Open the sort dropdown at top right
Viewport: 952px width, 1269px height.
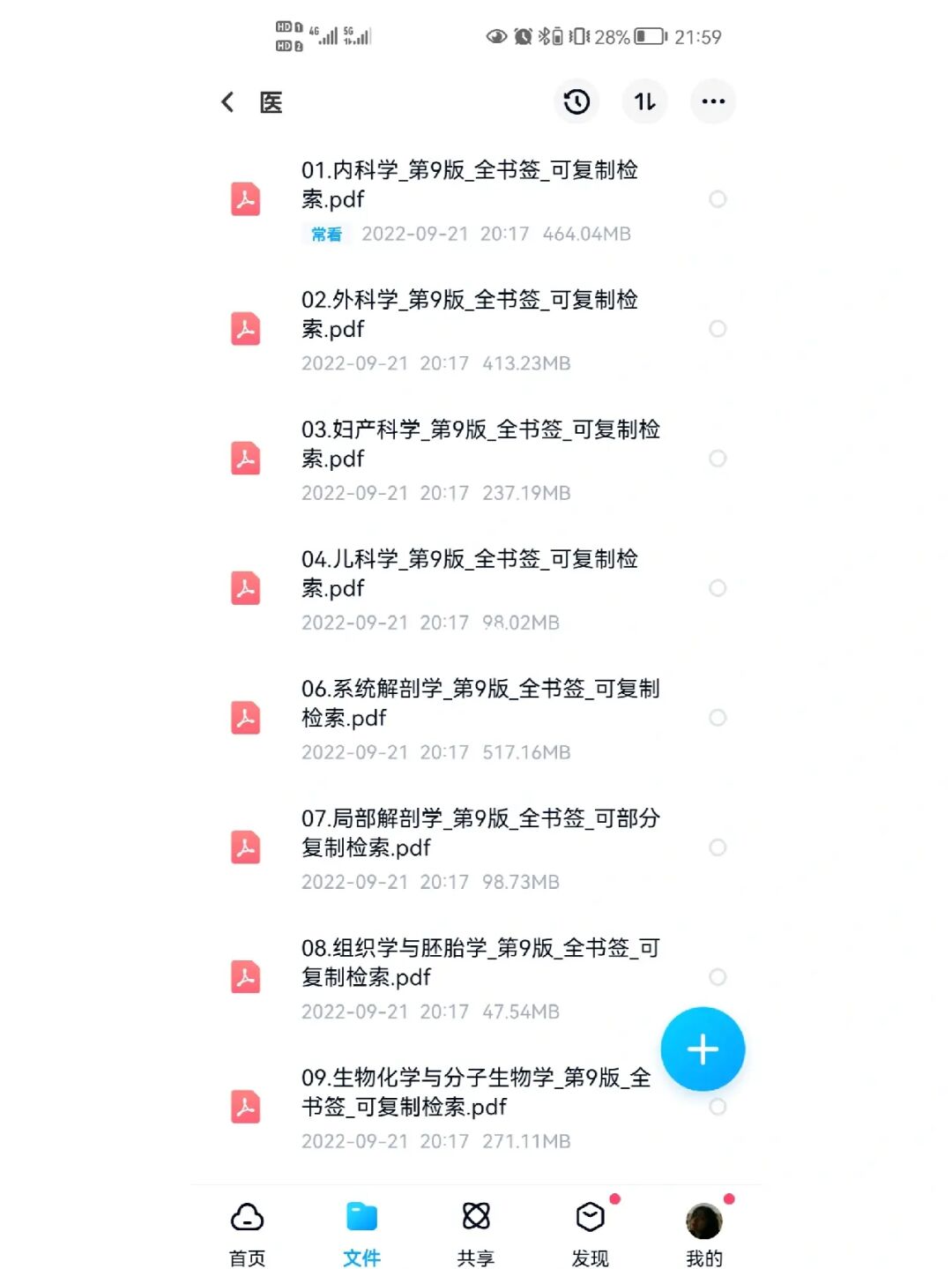644,101
